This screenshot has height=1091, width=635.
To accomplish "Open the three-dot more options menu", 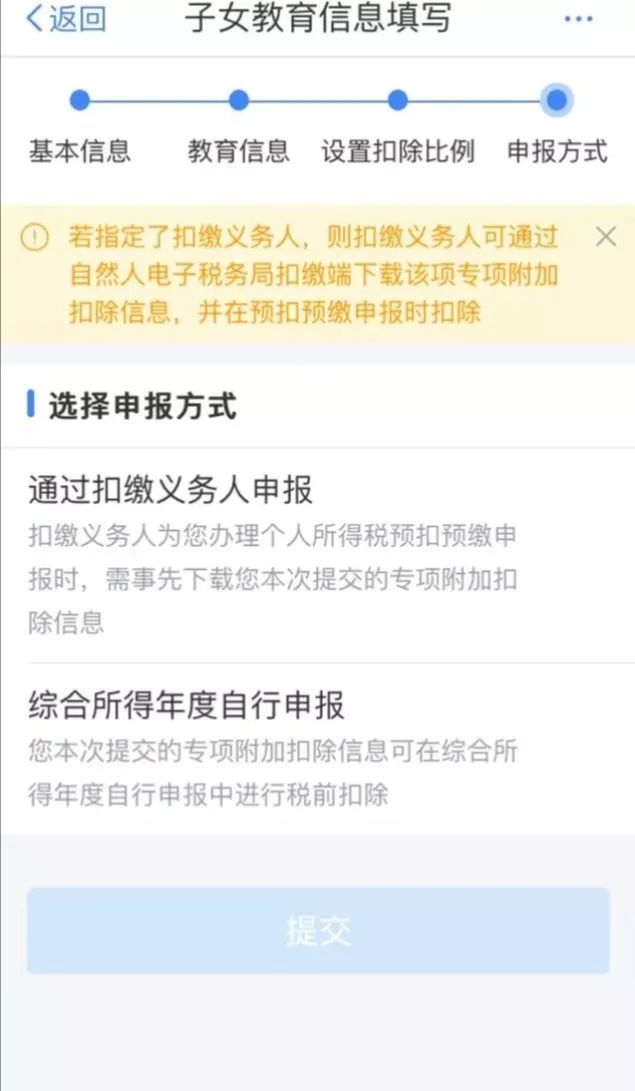I will click(x=579, y=19).
